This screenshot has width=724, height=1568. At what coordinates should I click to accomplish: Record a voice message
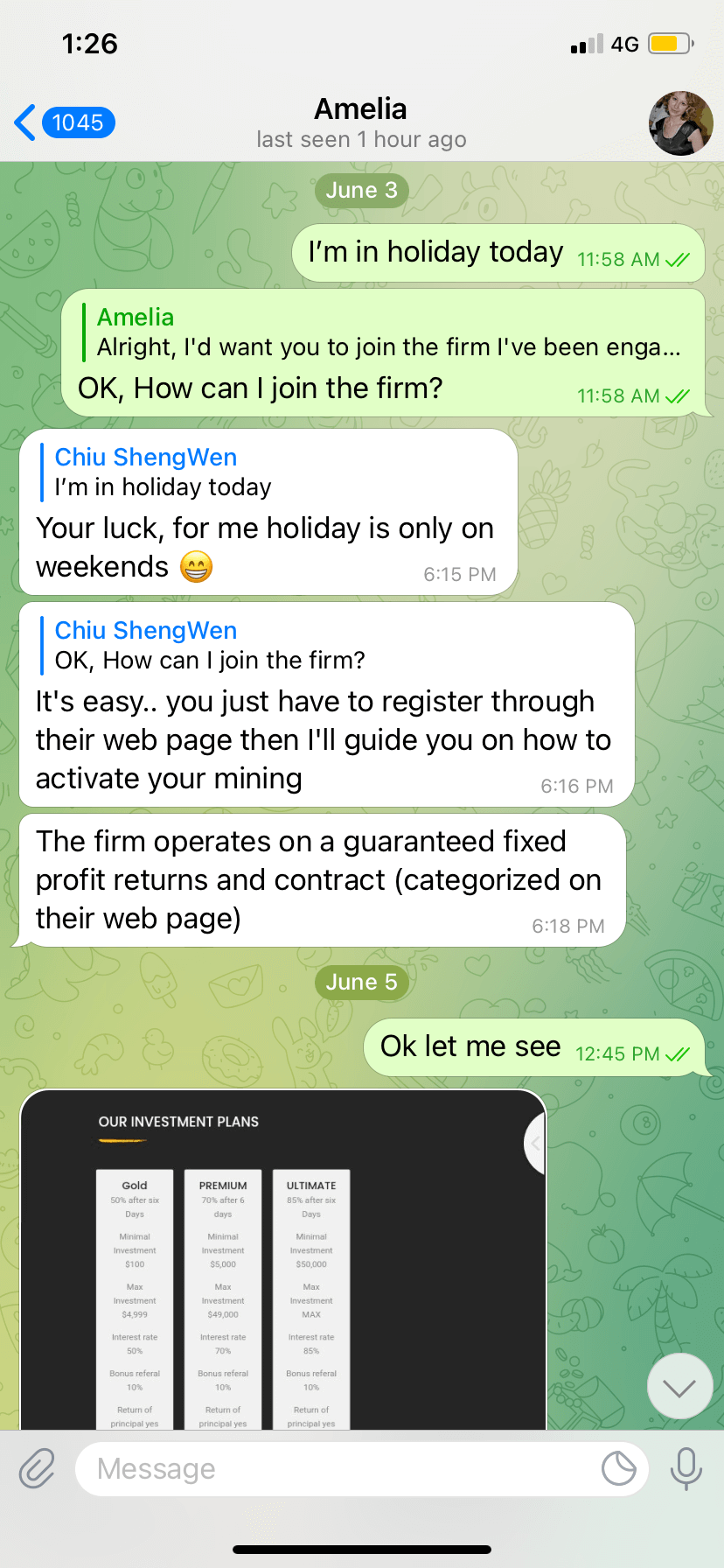click(686, 1468)
